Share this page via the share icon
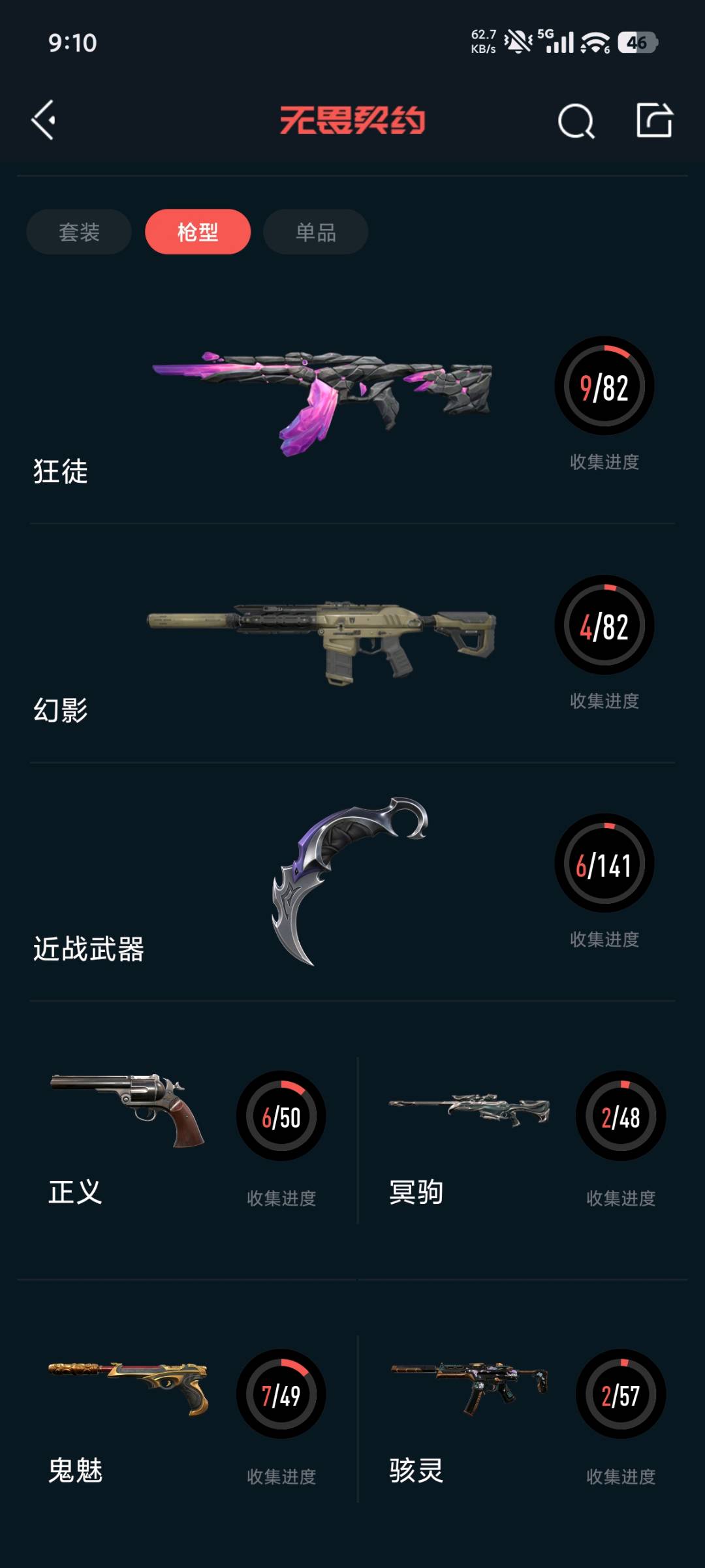This screenshot has width=705, height=1568. pyautogui.click(x=654, y=120)
